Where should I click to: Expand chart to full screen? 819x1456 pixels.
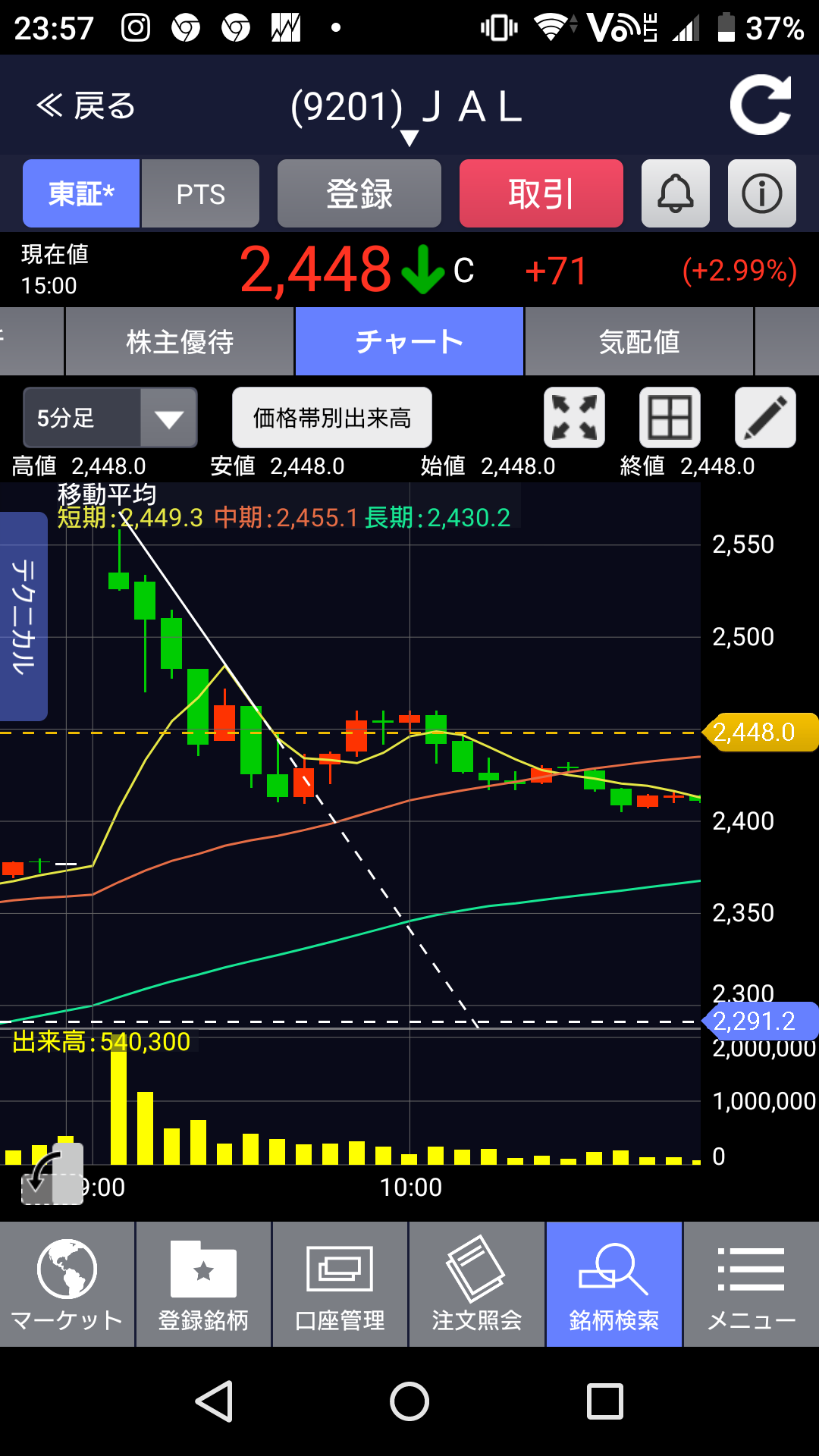tap(574, 418)
